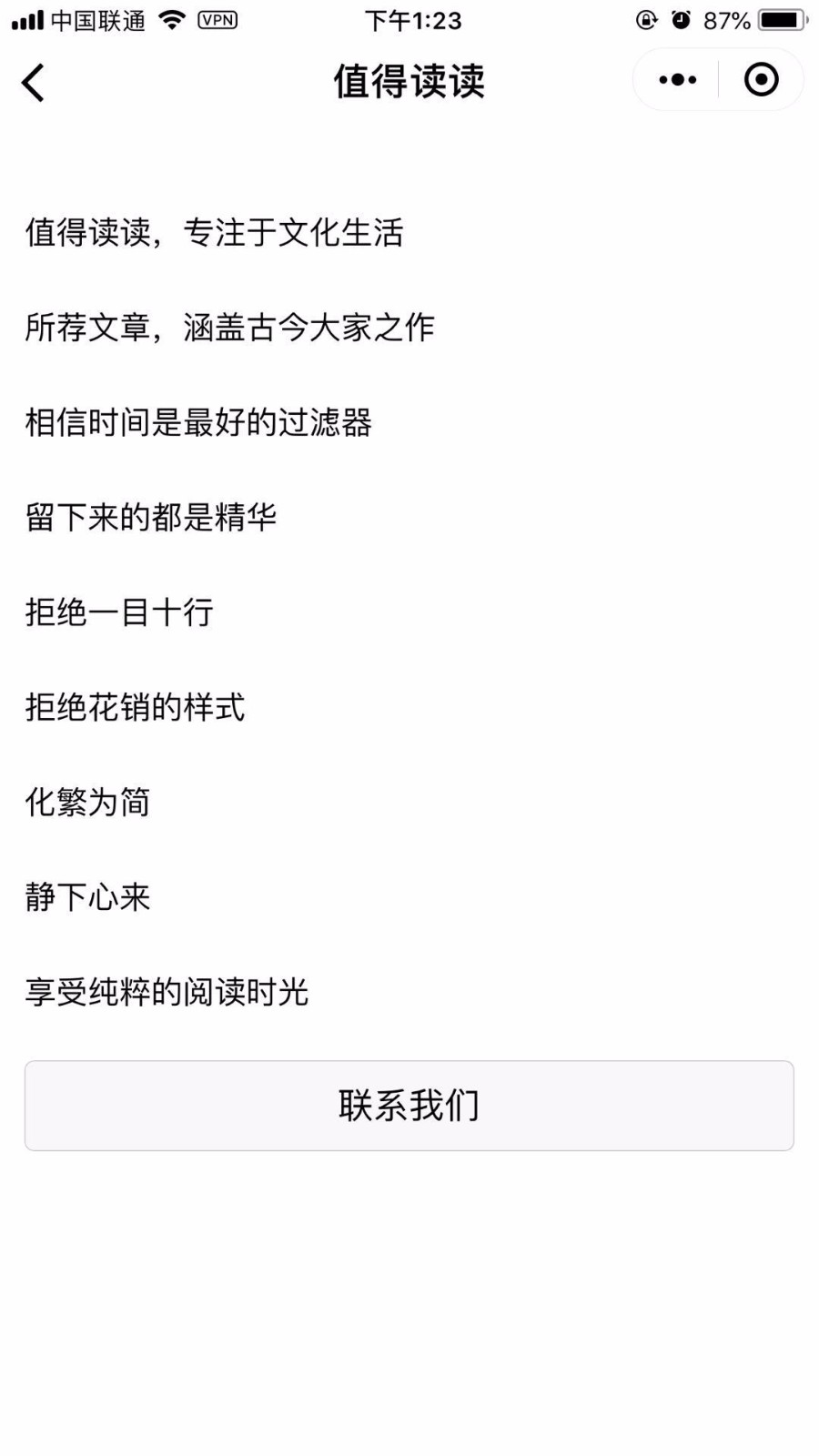
Task: Go back using the top-left arrow
Action: pyautogui.click(x=33, y=83)
